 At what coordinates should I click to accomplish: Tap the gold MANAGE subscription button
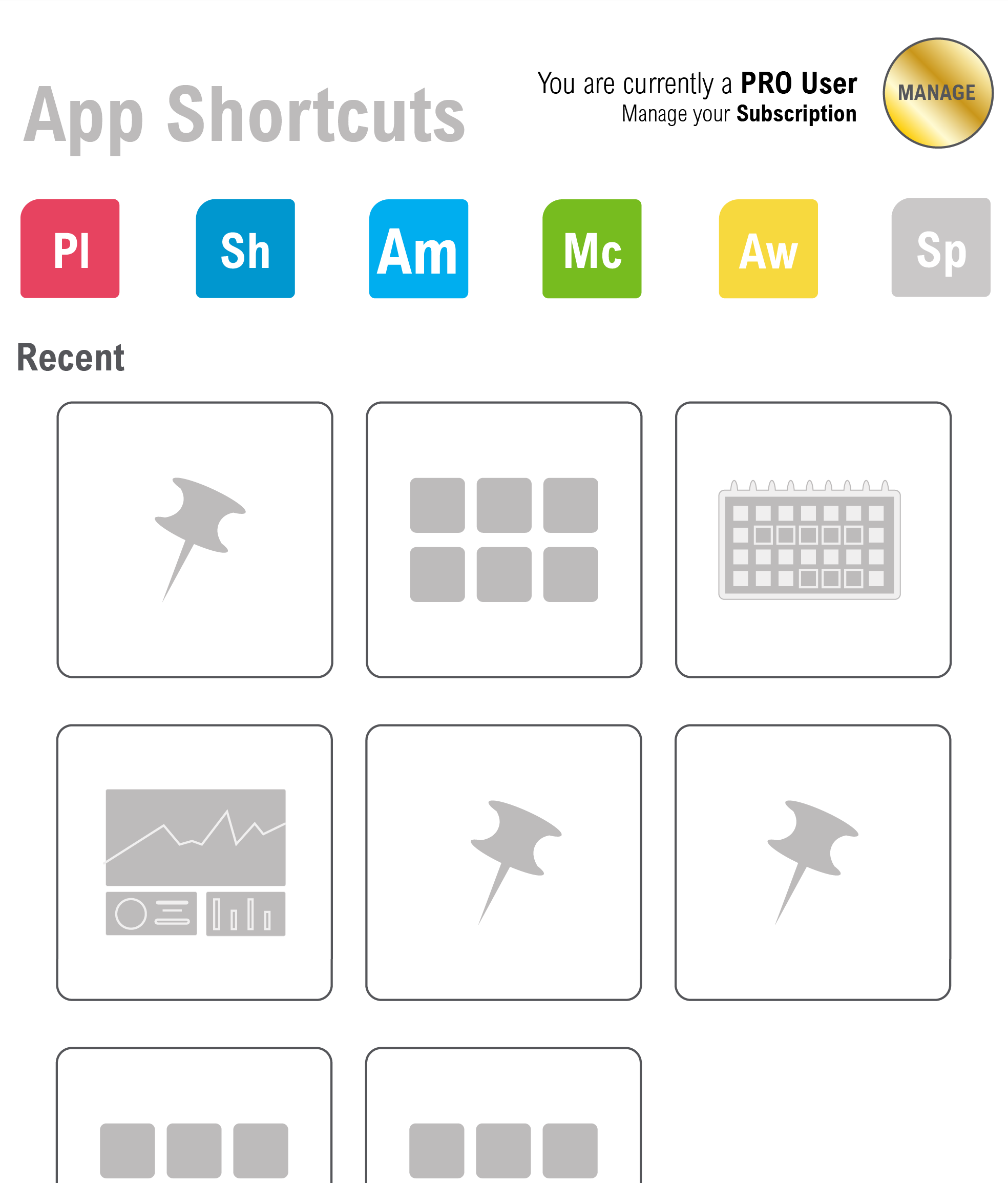(937, 93)
